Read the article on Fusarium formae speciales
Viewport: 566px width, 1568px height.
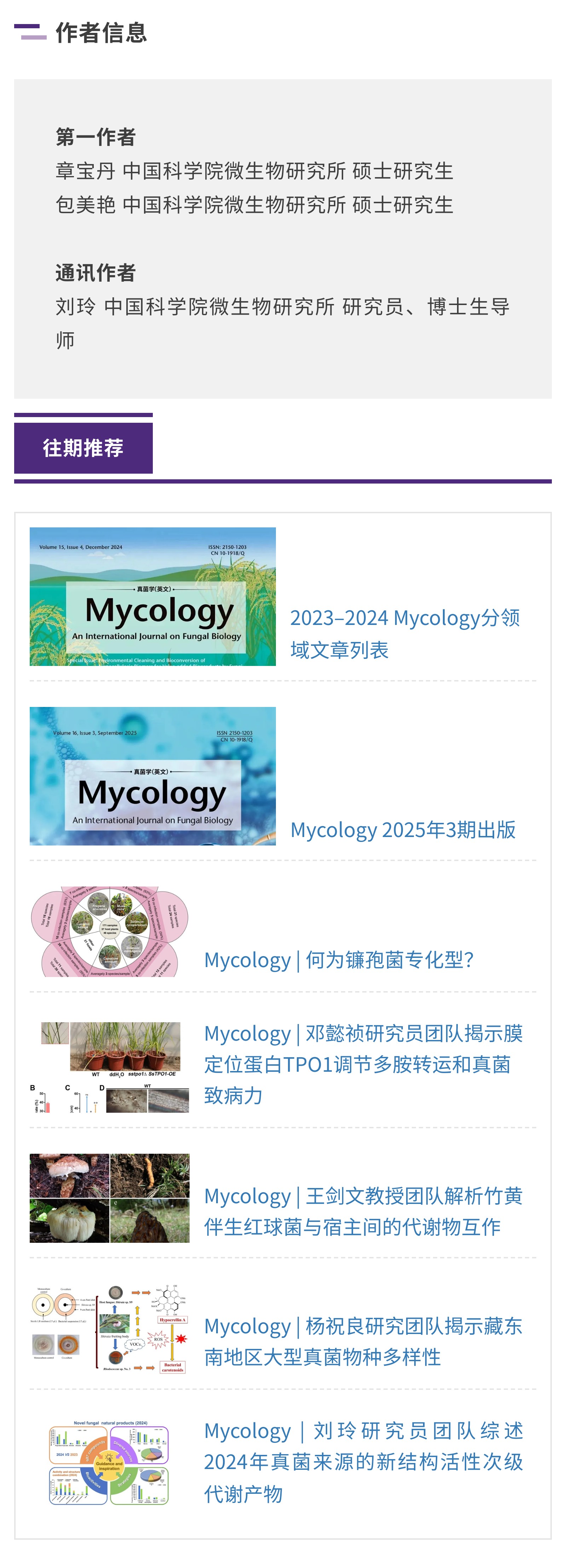point(339,959)
